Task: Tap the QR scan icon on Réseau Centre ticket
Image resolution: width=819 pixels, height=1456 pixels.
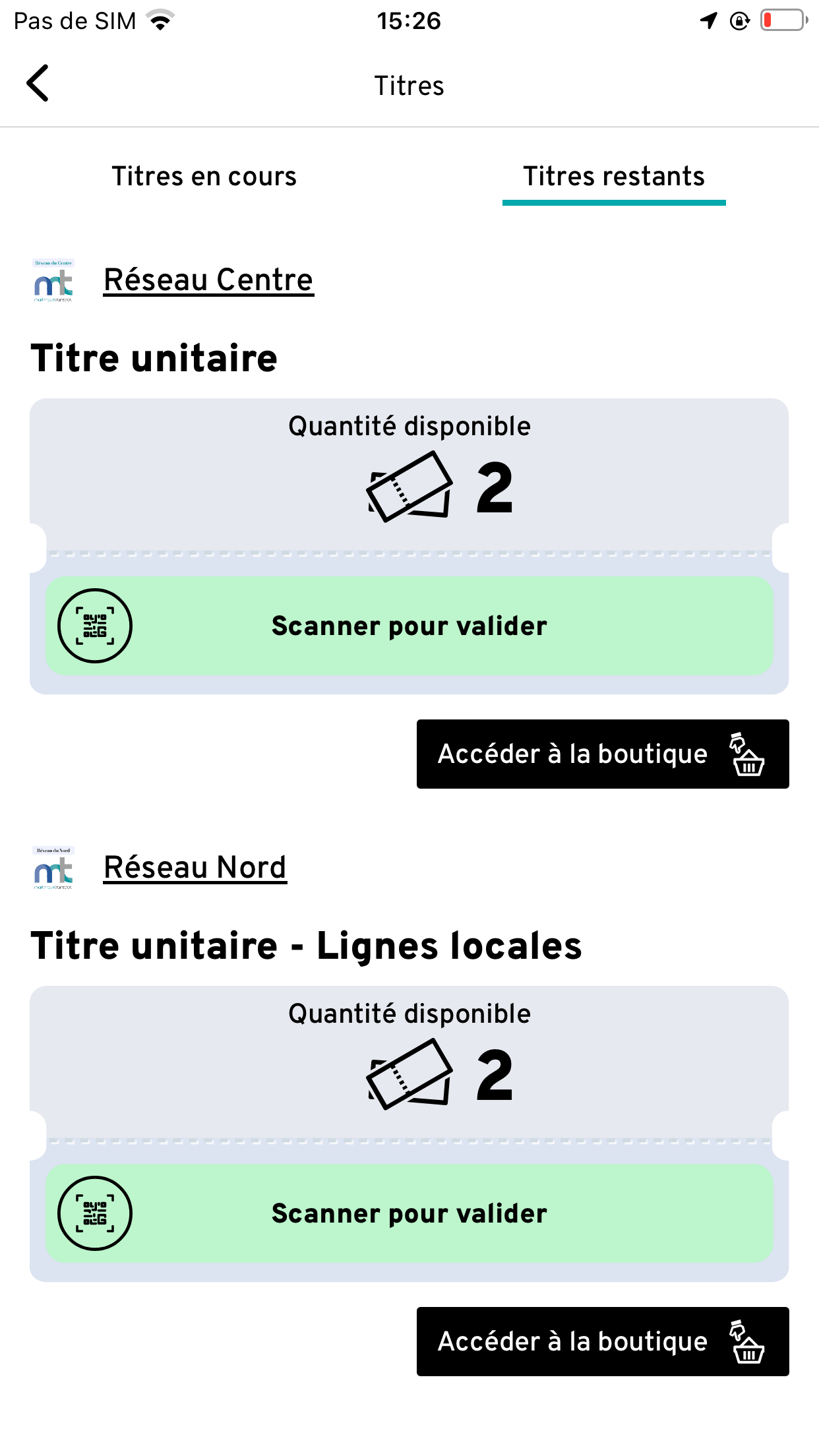Action: coord(94,625)
